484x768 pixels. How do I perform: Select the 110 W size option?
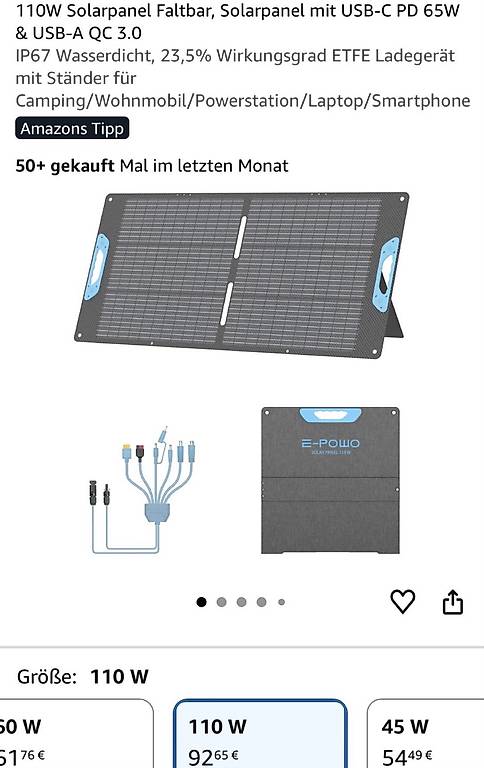260,734
